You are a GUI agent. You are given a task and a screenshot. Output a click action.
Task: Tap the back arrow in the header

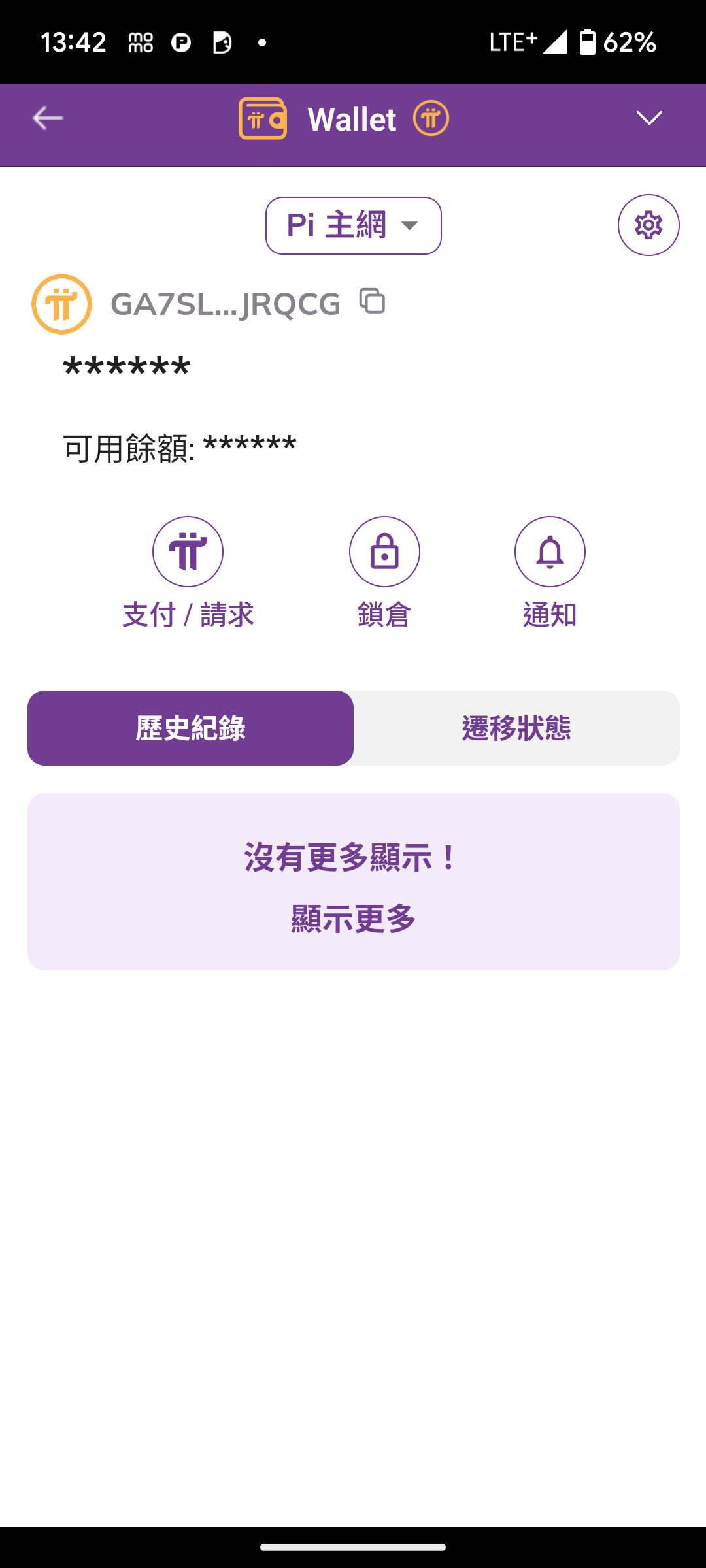[x=46, y=118]
